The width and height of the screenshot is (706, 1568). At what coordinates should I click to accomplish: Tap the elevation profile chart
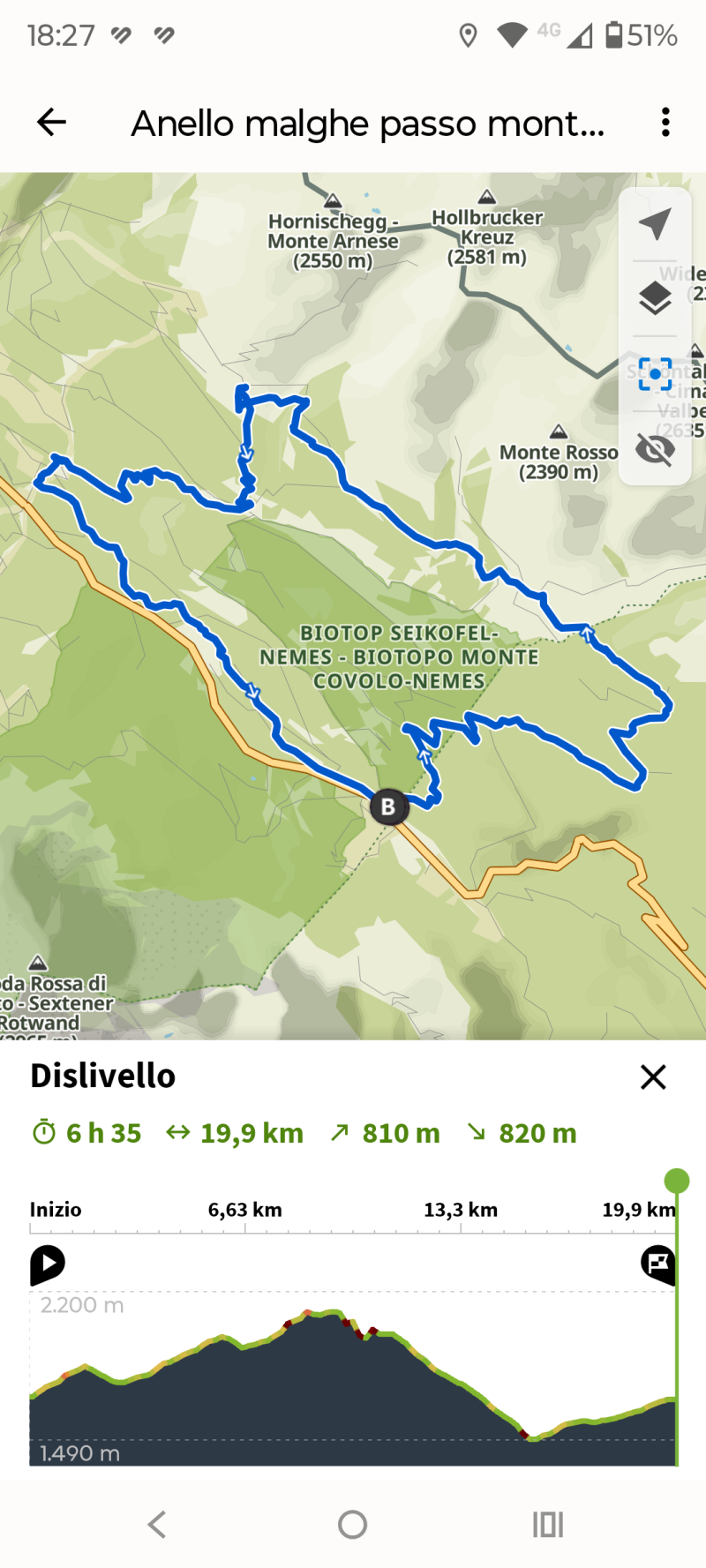pos(353,1385)
